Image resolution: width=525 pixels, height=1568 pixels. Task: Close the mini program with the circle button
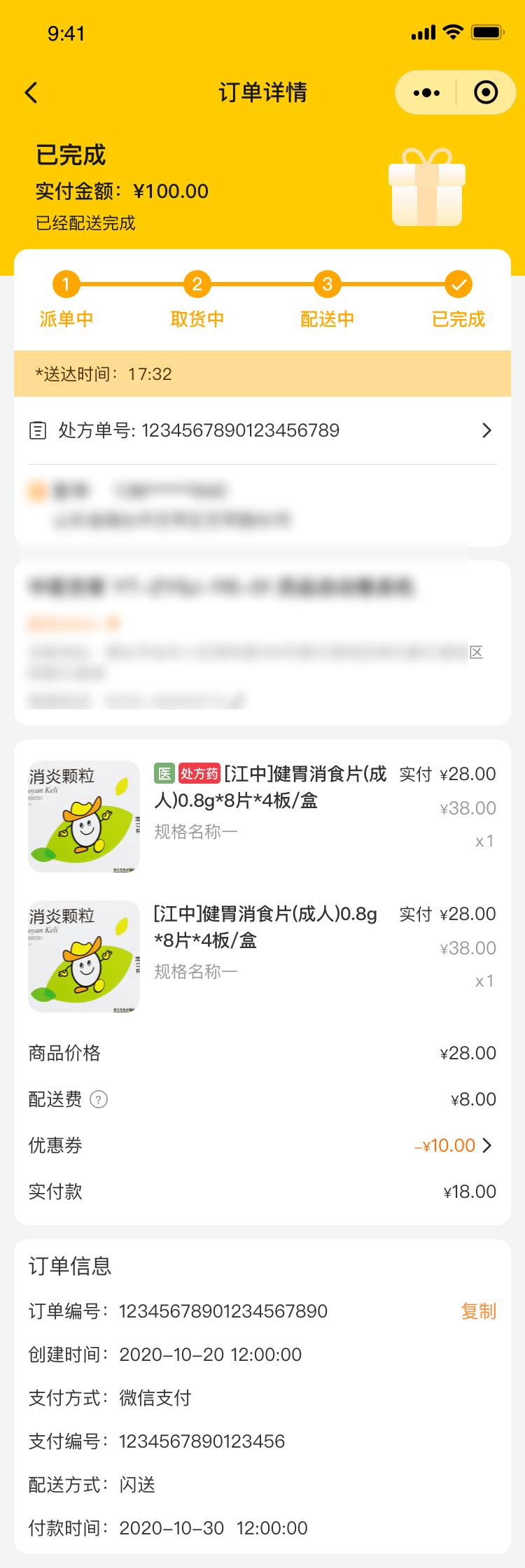point(486,92)
